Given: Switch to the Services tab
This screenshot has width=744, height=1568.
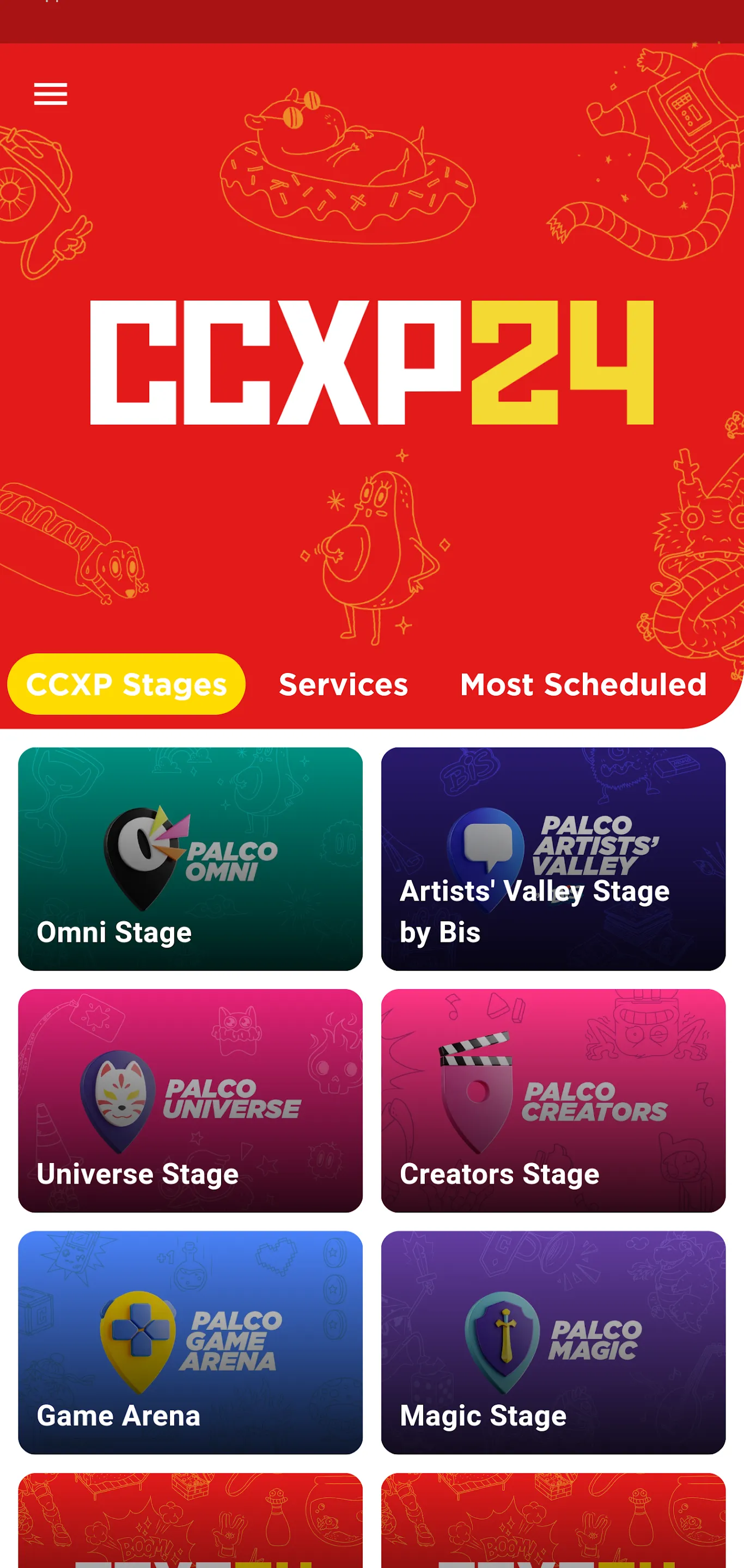Looking at the screenshot, I should [343, 684].
